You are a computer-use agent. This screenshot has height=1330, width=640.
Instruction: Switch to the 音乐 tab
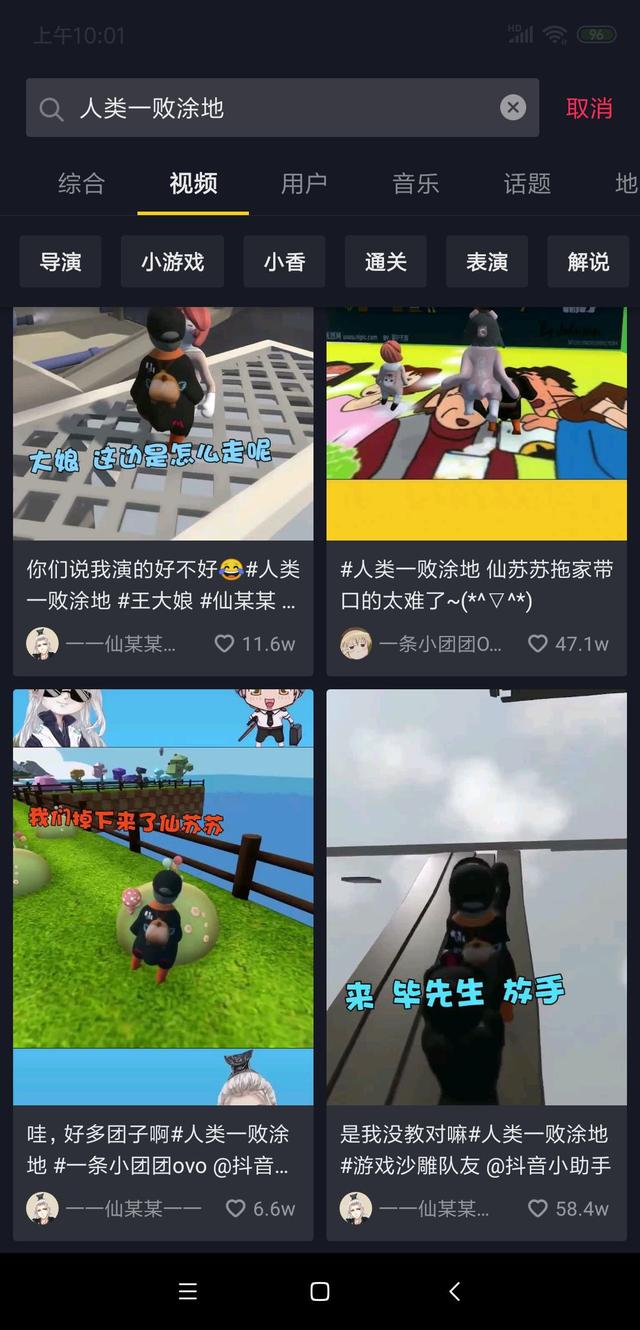(415, 183)
